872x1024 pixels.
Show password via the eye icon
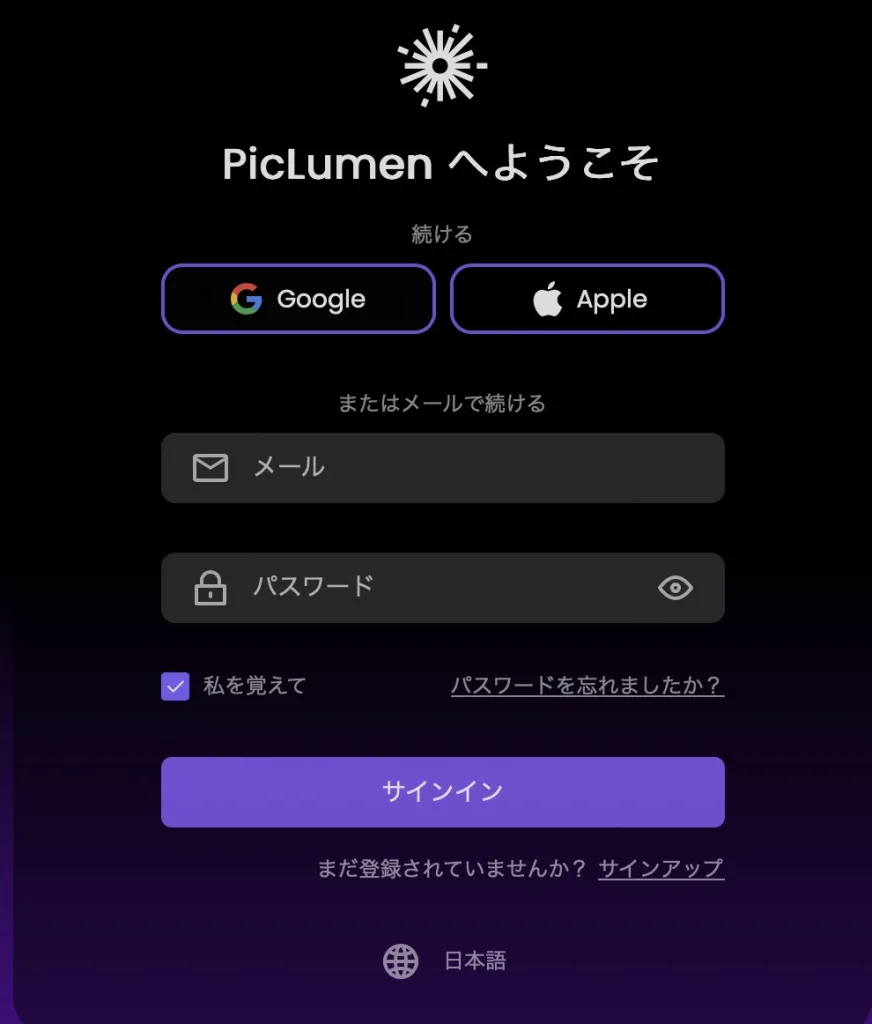click(x=676, y=588)
